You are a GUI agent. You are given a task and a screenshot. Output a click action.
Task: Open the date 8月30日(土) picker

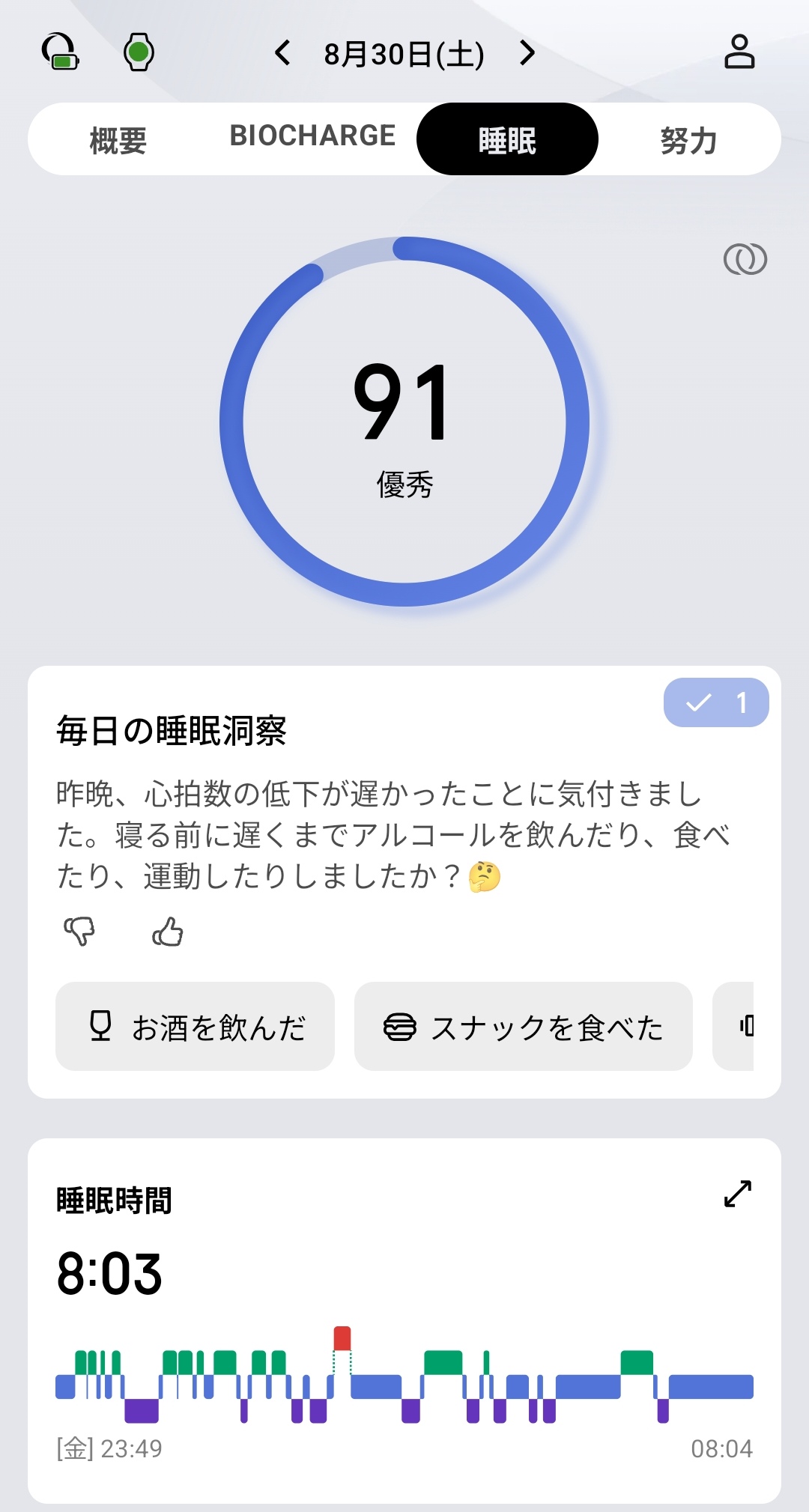pyautogui.click(x=404, y=54)
